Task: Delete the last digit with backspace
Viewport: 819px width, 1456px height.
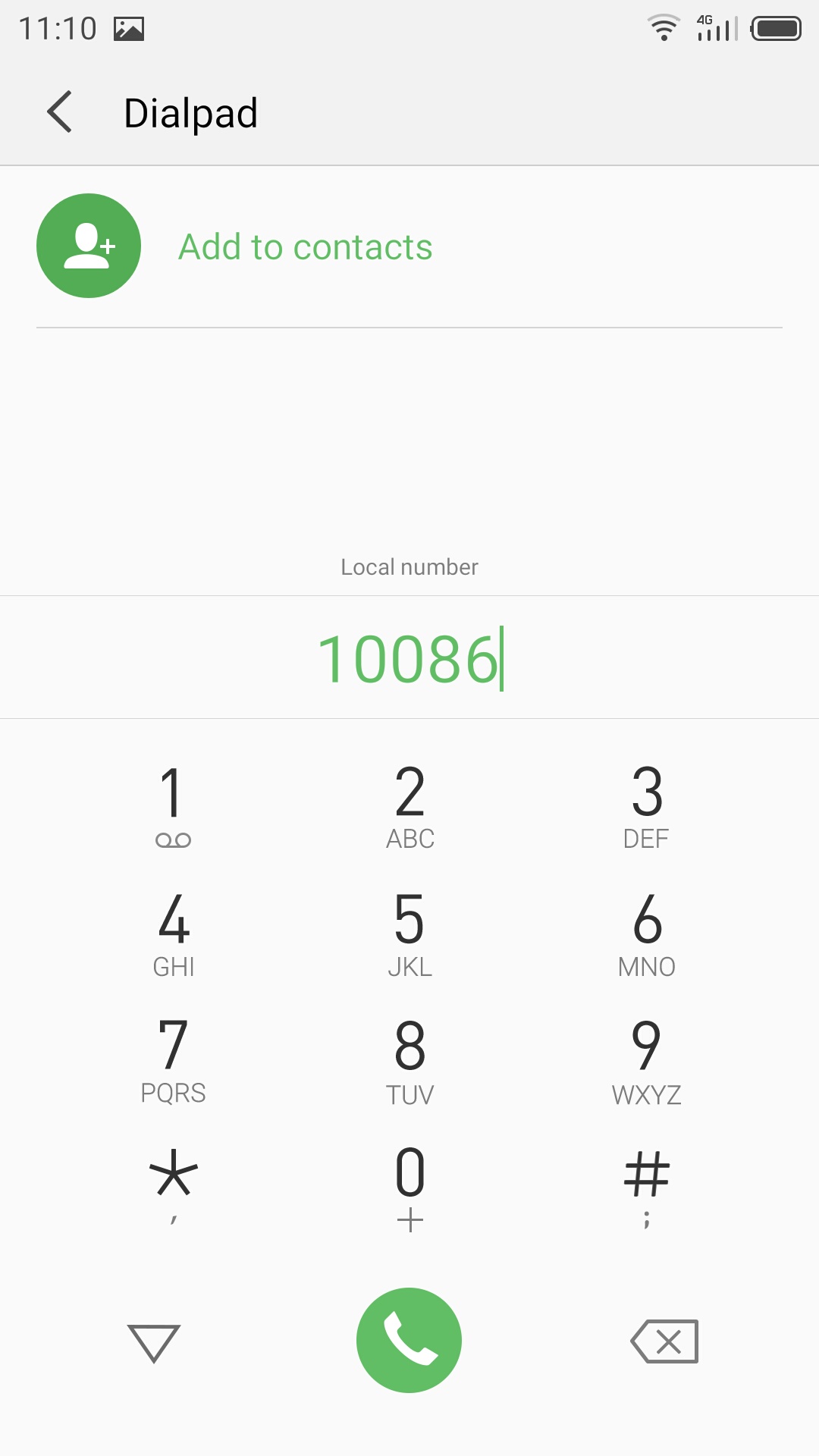Action: [664, 1341]
